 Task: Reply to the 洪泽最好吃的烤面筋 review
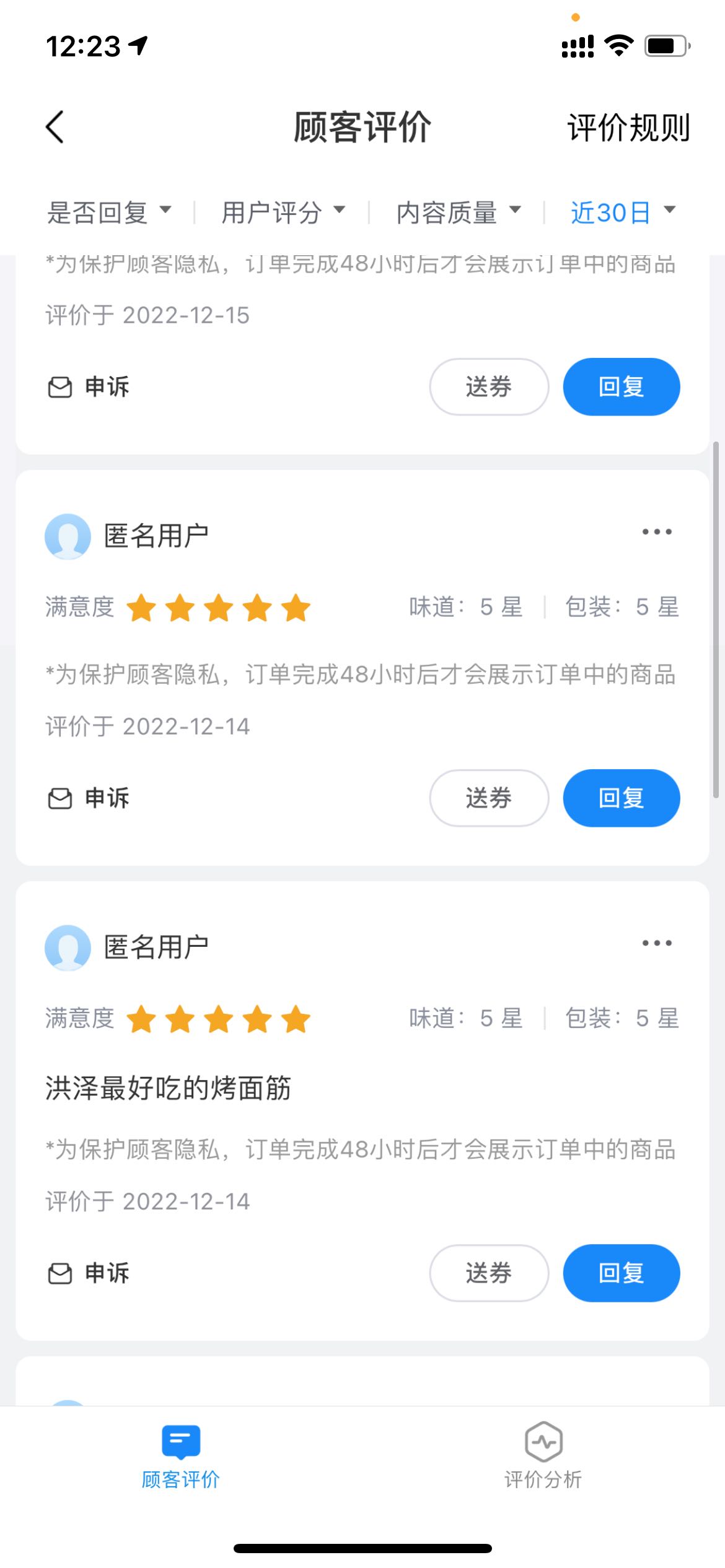tap(622, 1273)
